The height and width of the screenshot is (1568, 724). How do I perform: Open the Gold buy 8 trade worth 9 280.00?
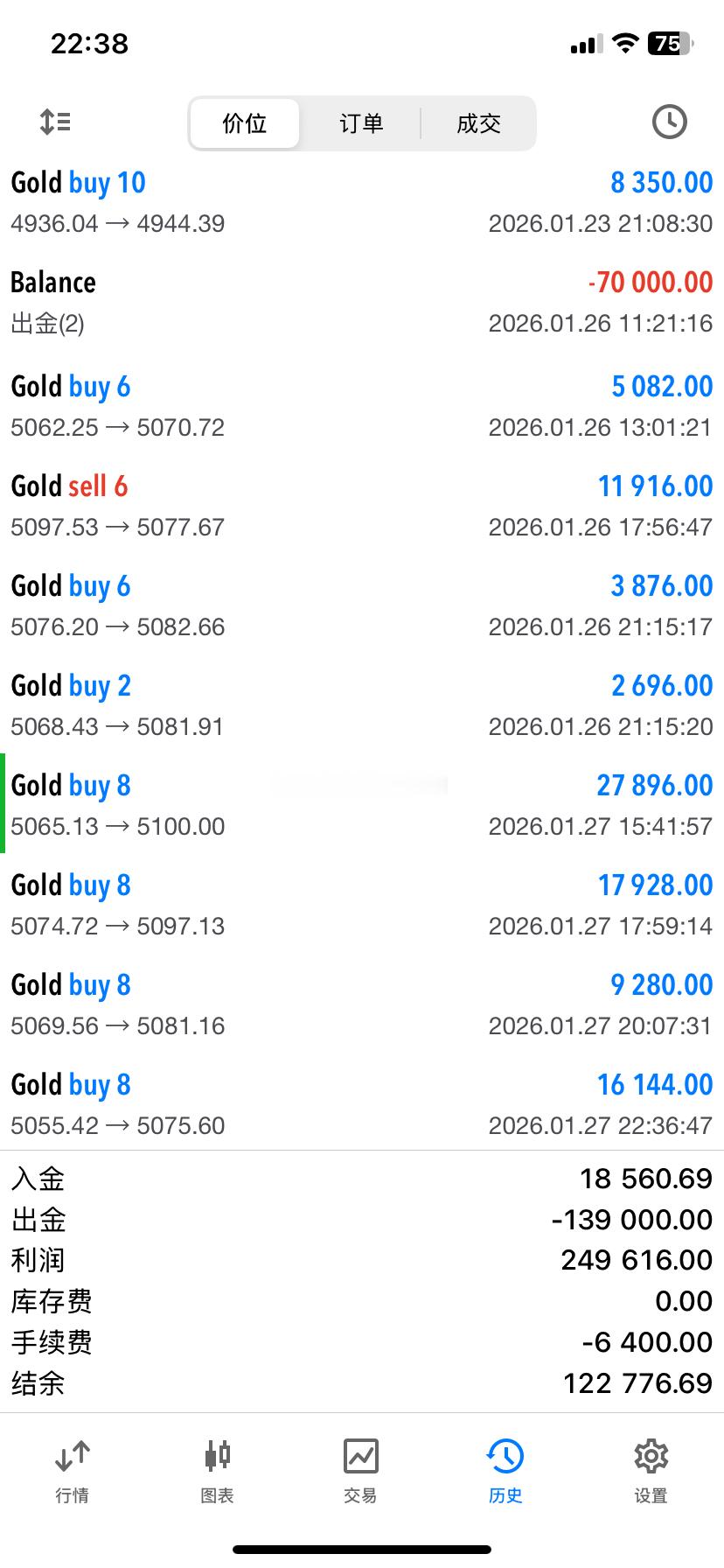click(x=362, y=1004)
